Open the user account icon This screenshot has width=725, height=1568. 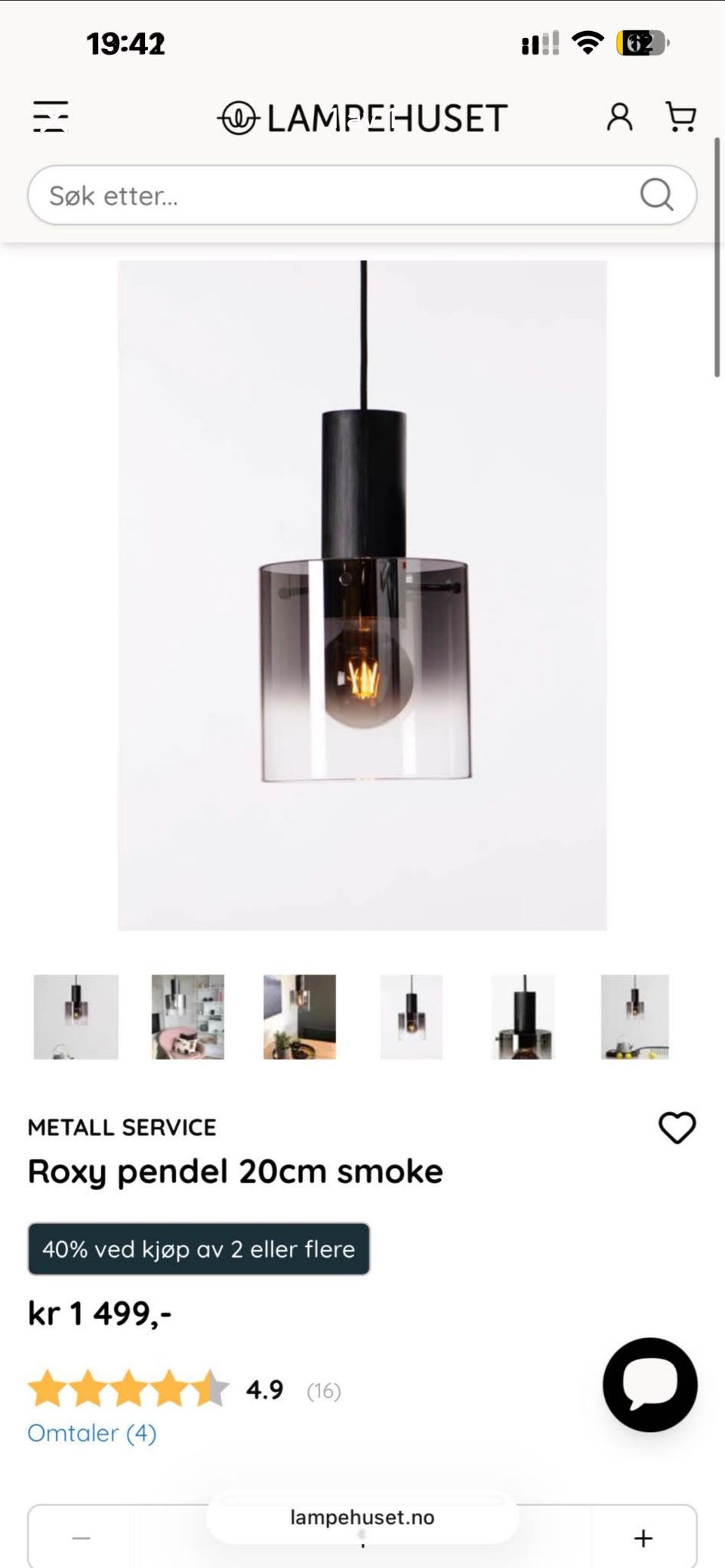click(619, 117)
